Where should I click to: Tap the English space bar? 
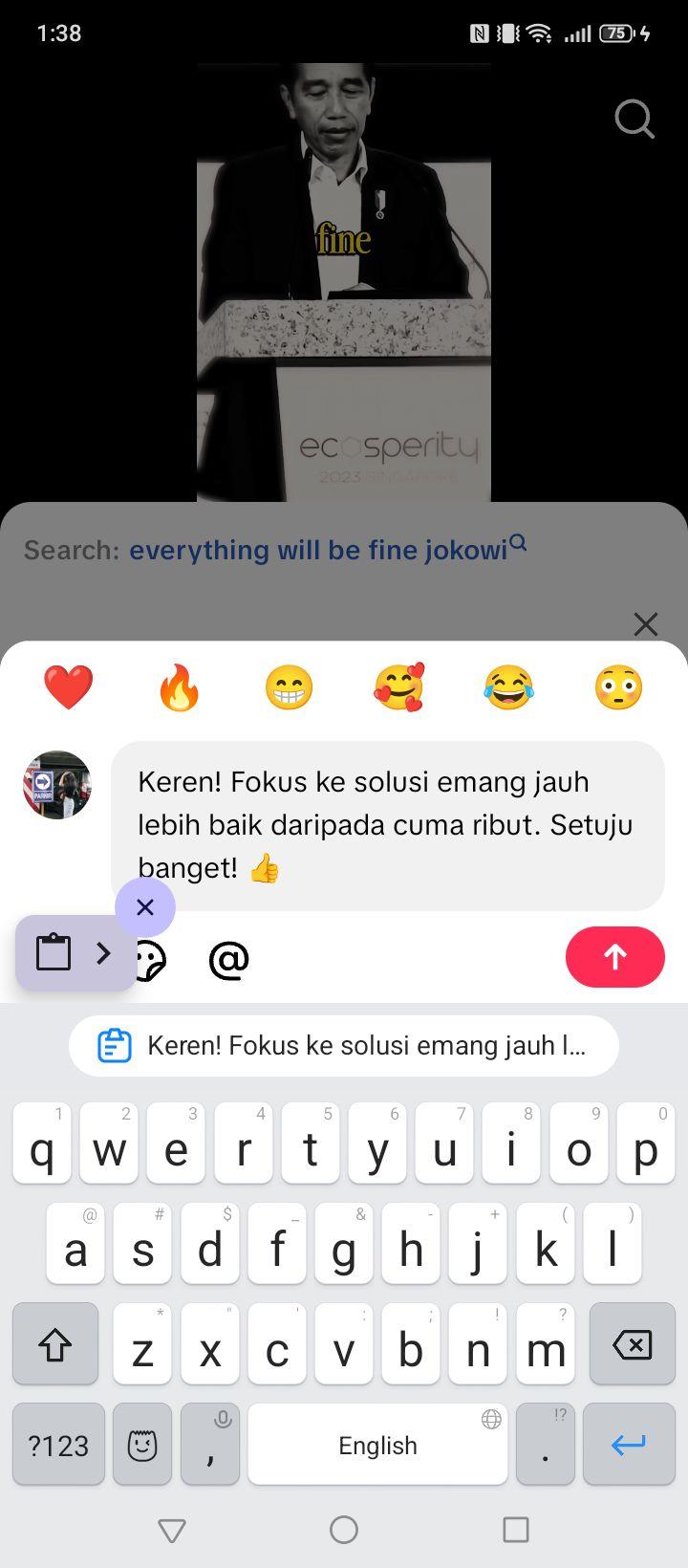(x=377, y=1445)
